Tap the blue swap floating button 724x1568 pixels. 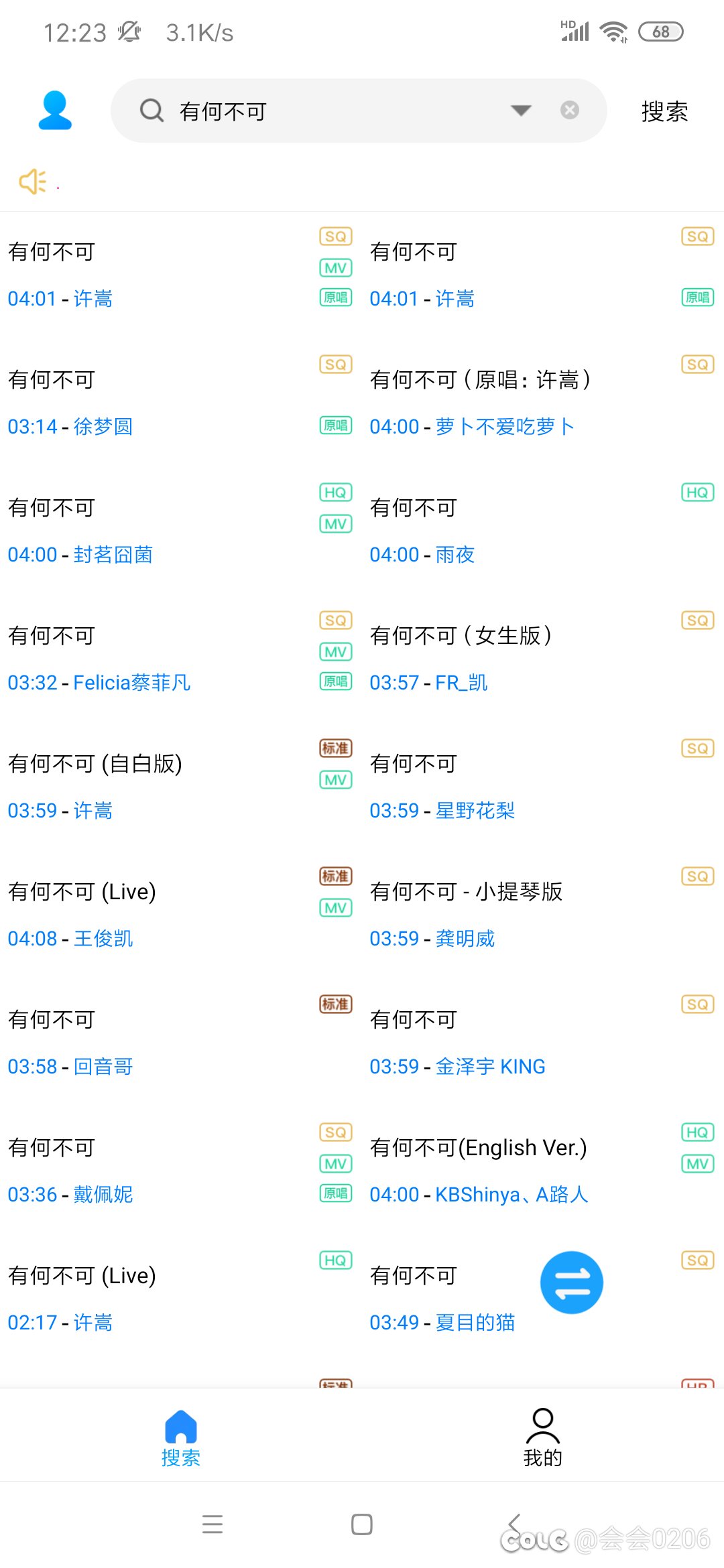coord(572,1283)
